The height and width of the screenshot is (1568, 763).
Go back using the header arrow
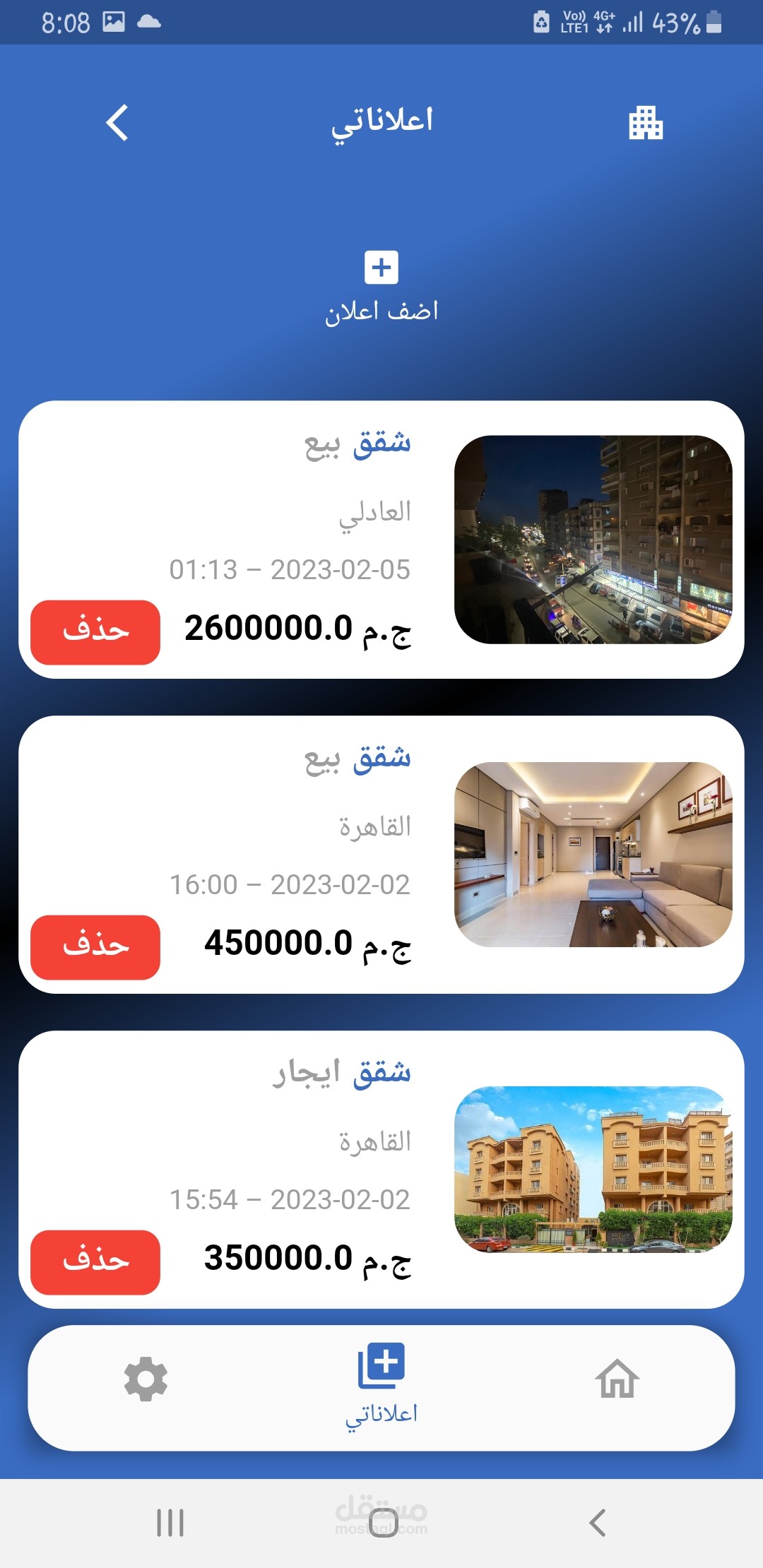tap(117, 123)
